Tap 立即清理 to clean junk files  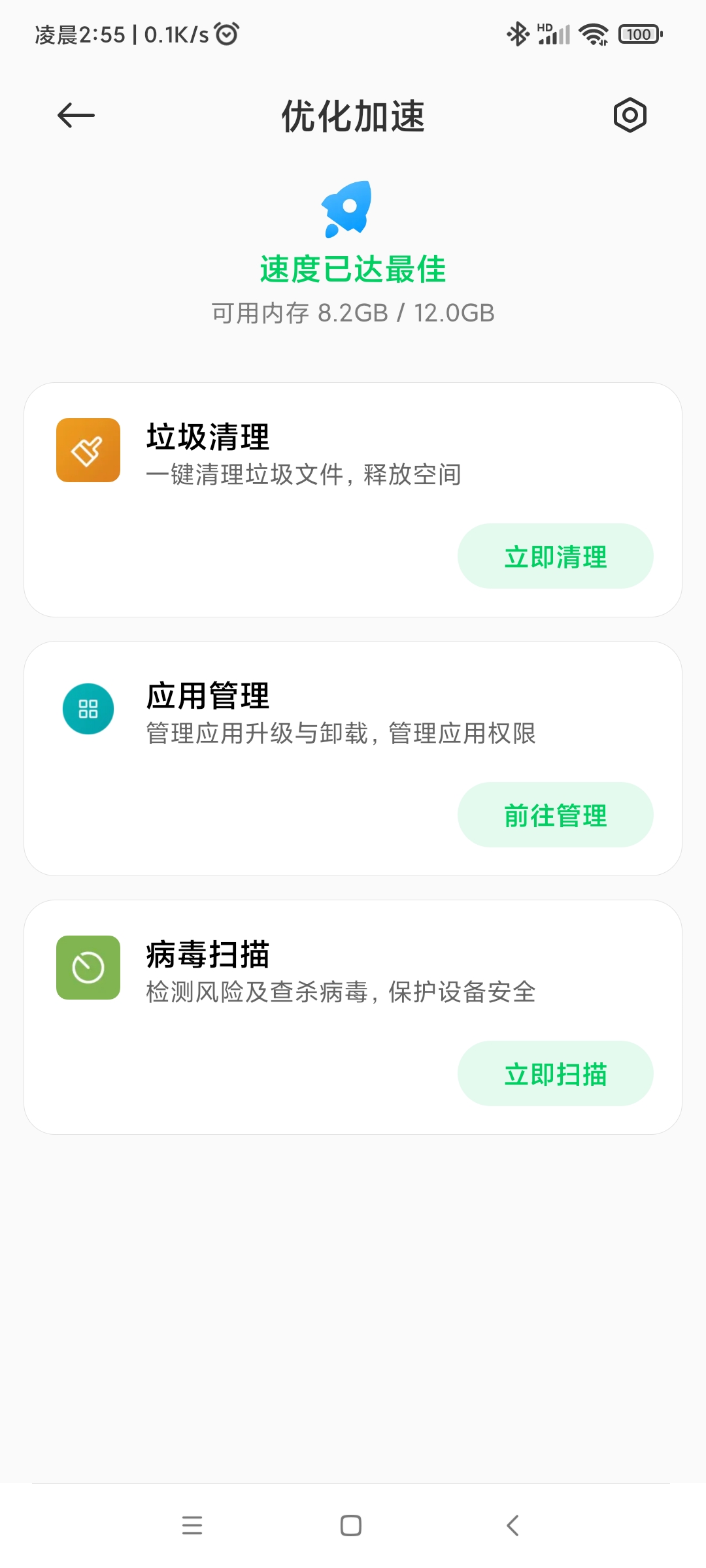pos(555,556)
